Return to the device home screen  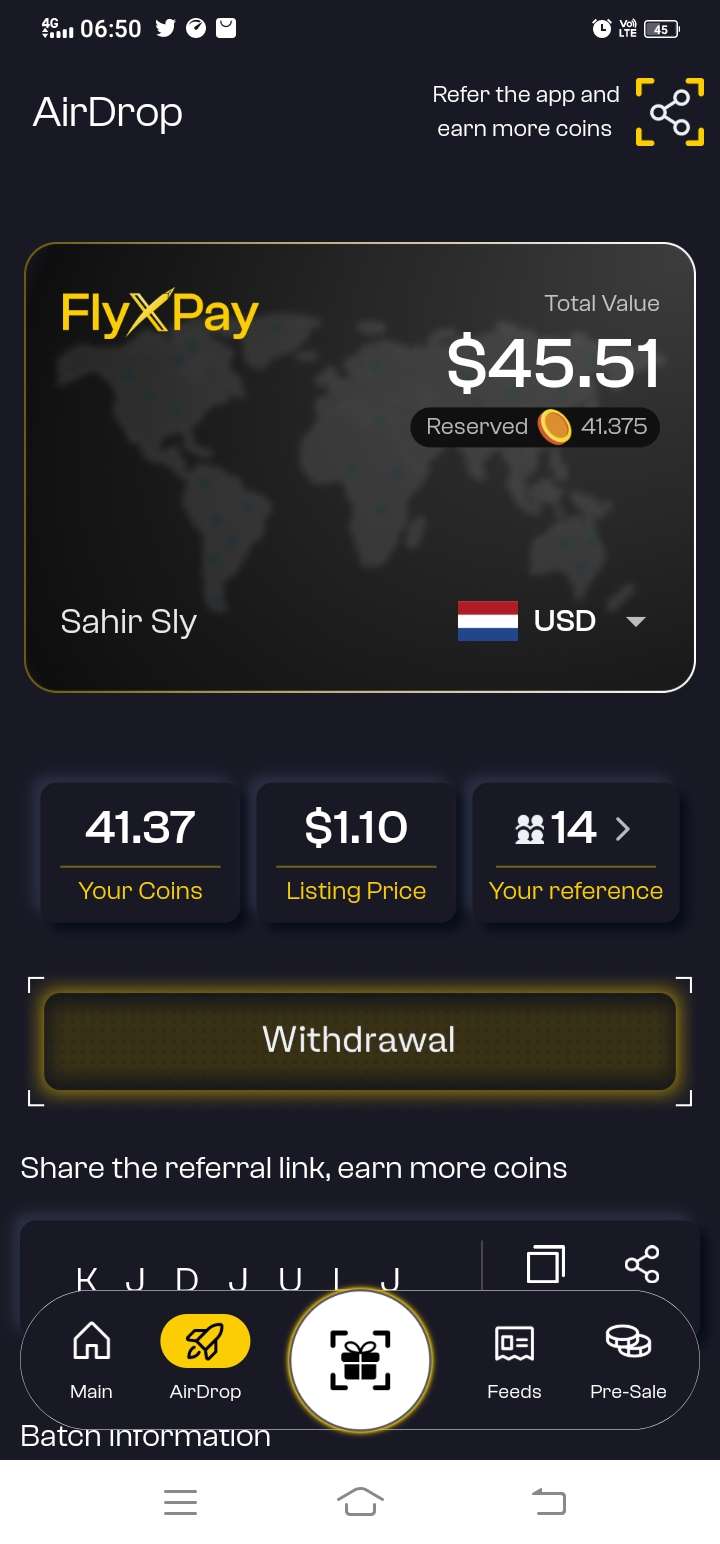click(360, 1501)
